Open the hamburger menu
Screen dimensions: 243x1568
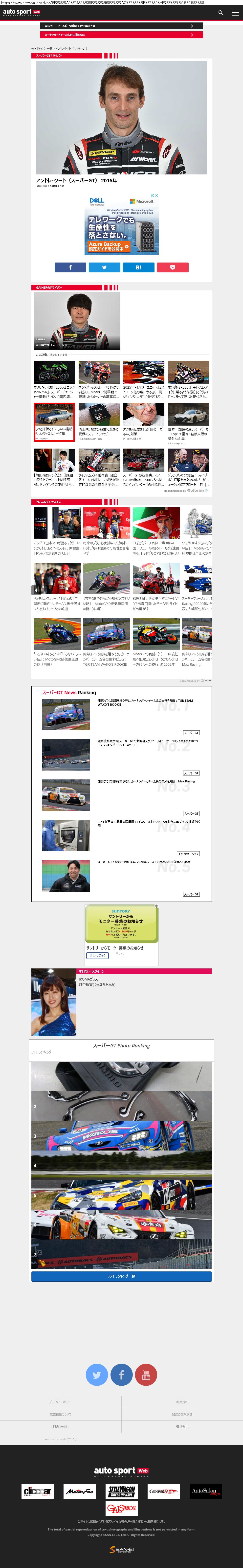click(x=235, y=12)
